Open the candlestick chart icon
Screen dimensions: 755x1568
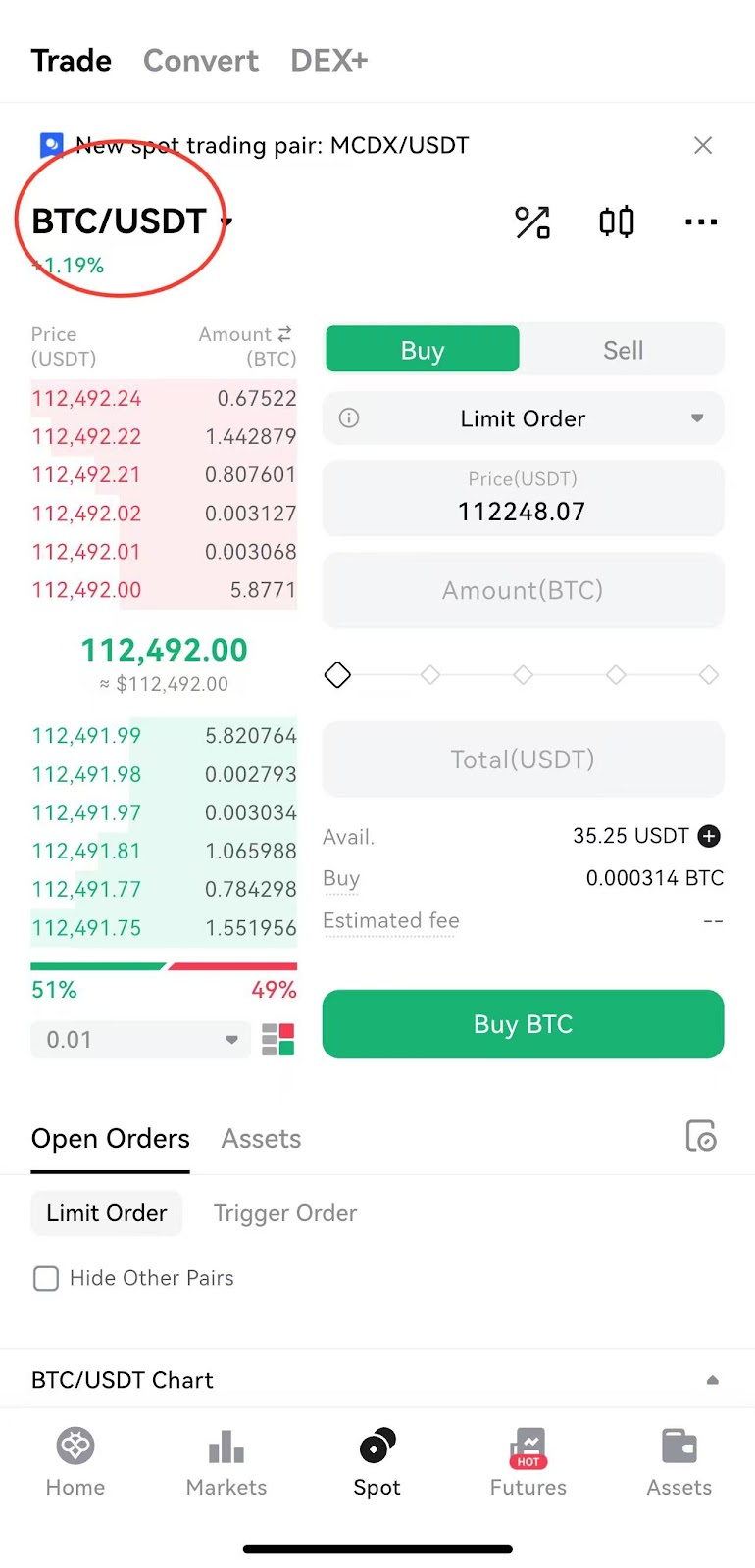[x=617, y=221]
